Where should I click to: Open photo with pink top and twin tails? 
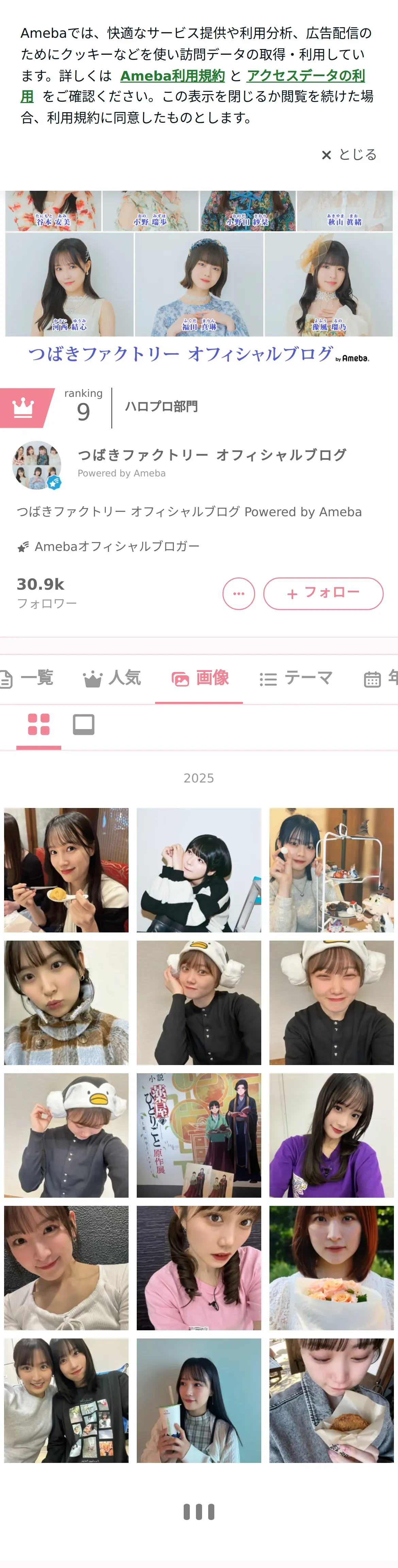coord(198,1267)
